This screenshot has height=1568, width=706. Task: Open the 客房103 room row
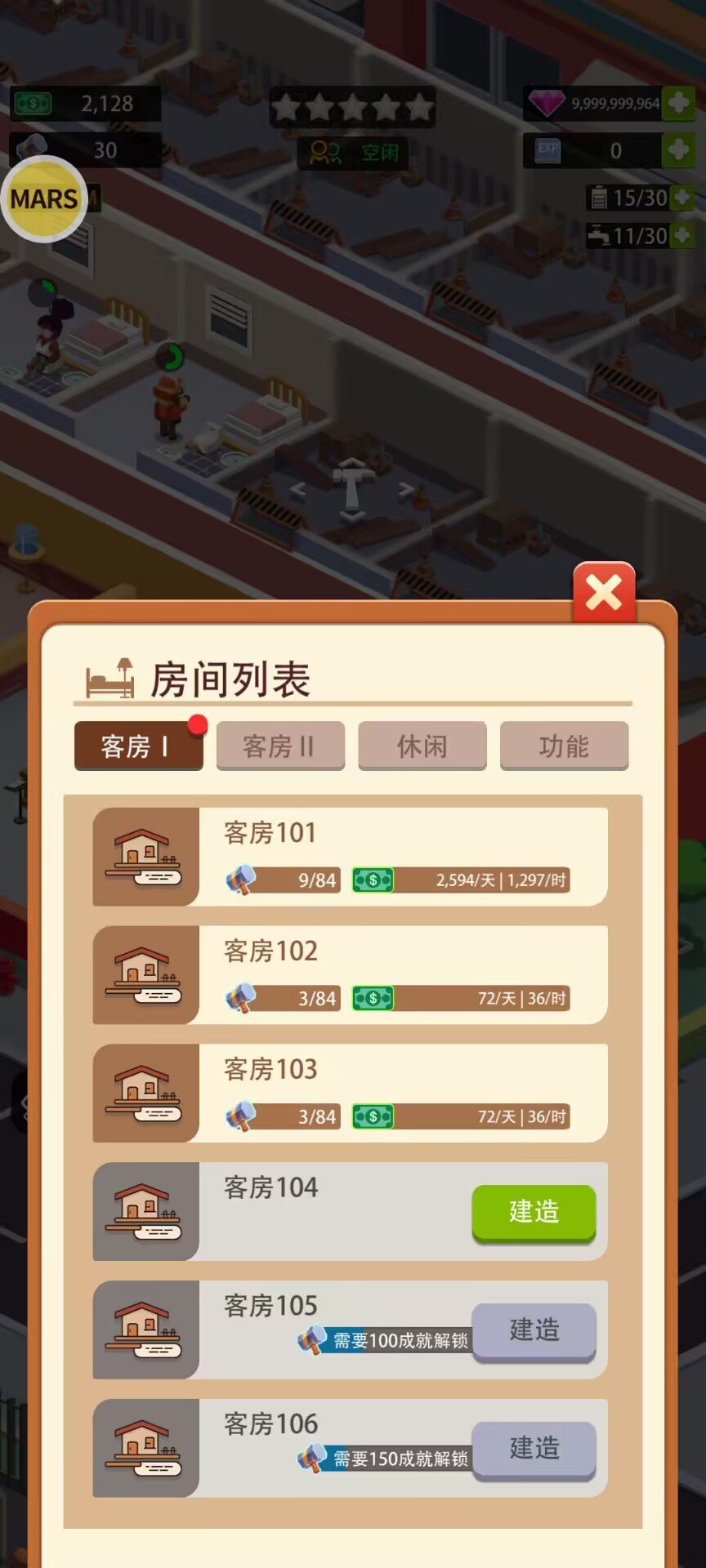(350, 1093)
